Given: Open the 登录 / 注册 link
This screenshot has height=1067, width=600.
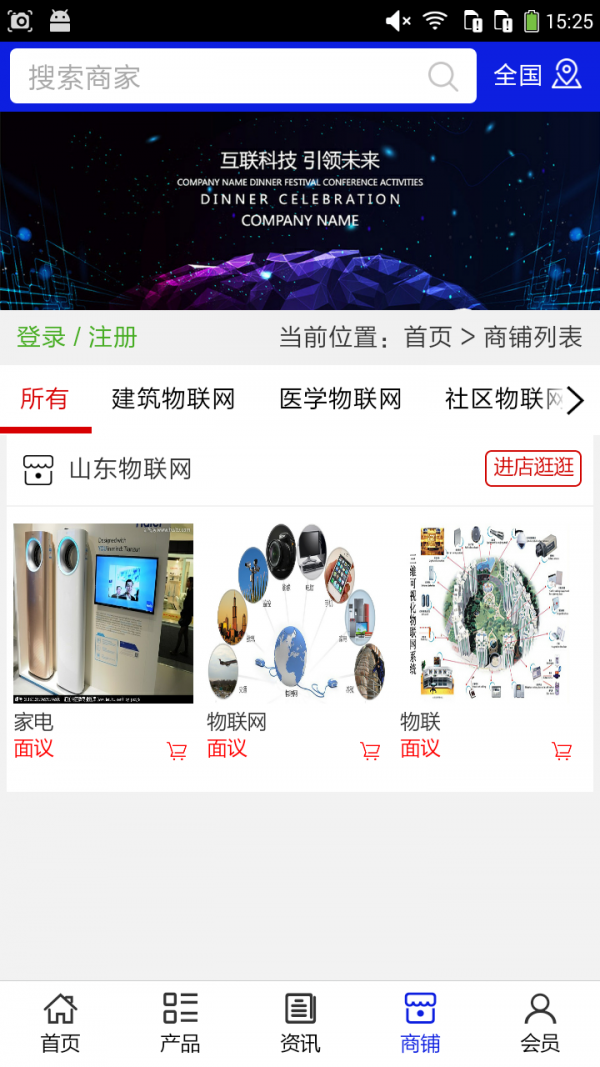Looking at the screenshot, I should 77,337.
